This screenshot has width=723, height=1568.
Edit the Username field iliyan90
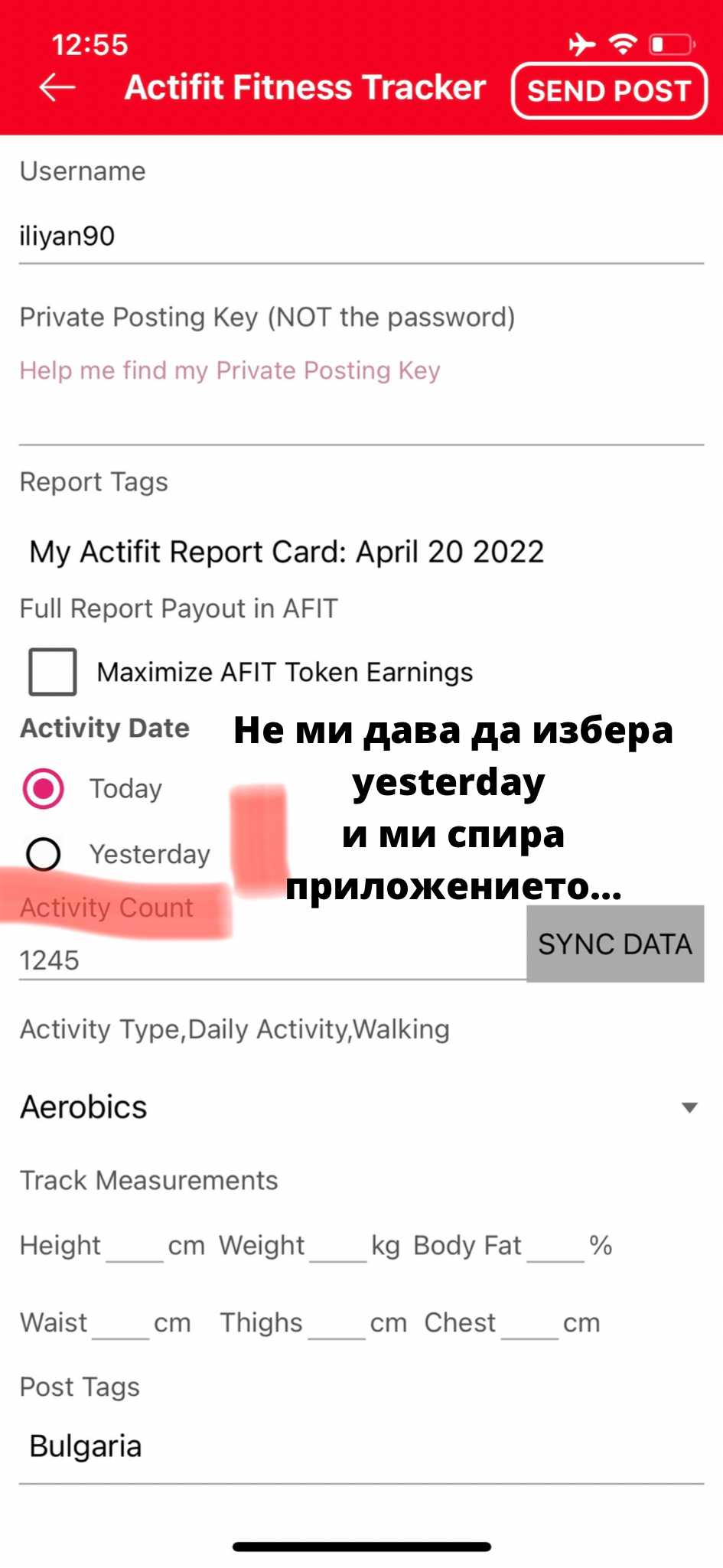[360, 236]
